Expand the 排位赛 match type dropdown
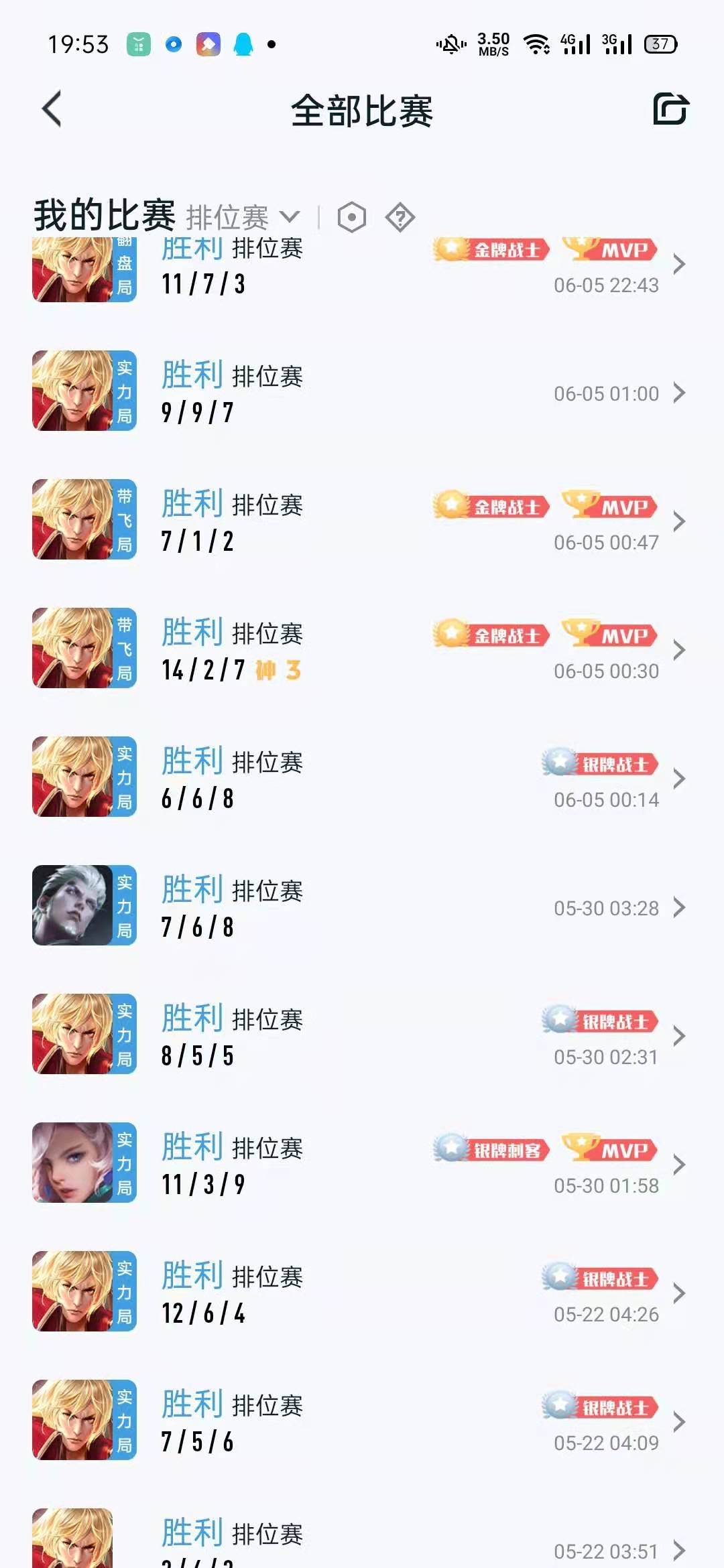This screenshot has width=724, height=1568. [x=243, y=217]
